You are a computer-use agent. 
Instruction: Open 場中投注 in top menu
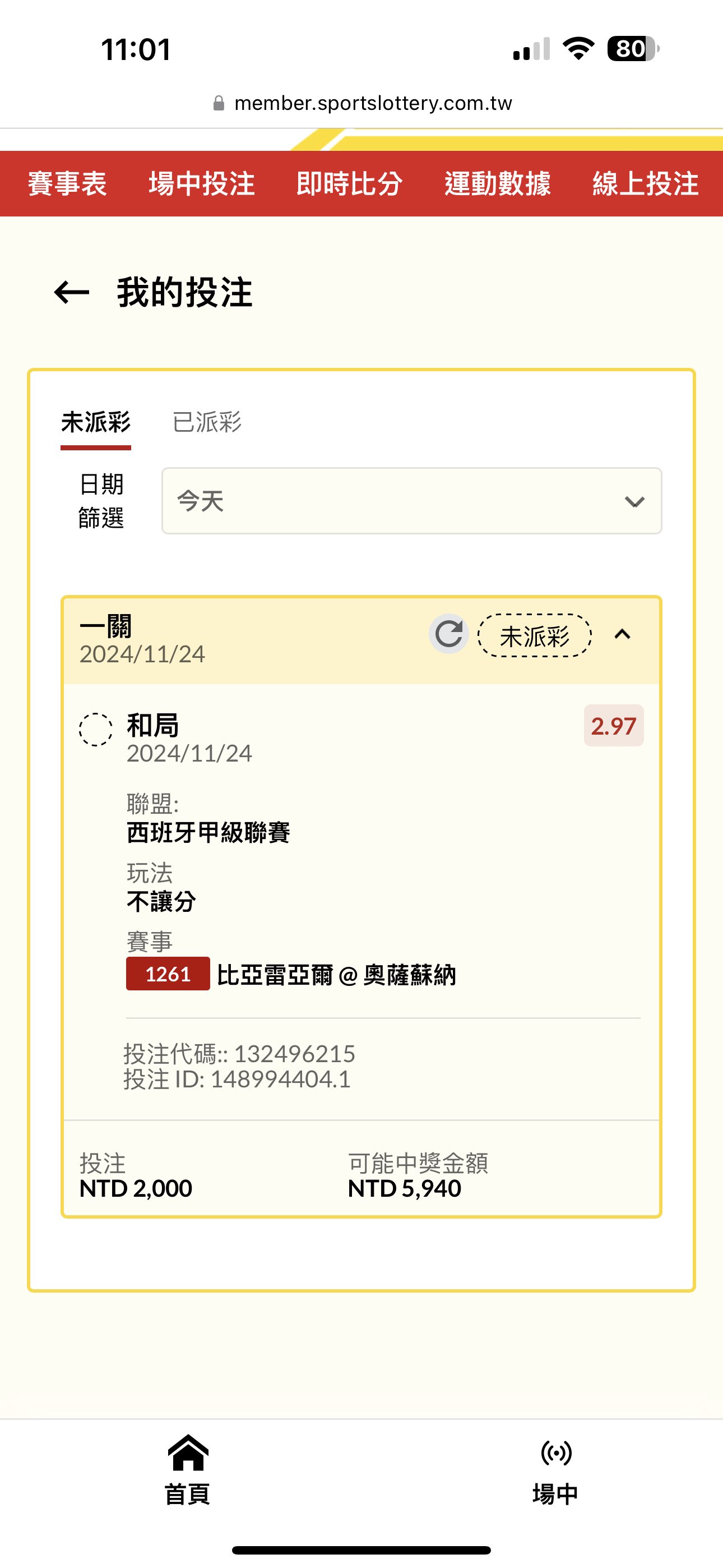tap(201, 184)
